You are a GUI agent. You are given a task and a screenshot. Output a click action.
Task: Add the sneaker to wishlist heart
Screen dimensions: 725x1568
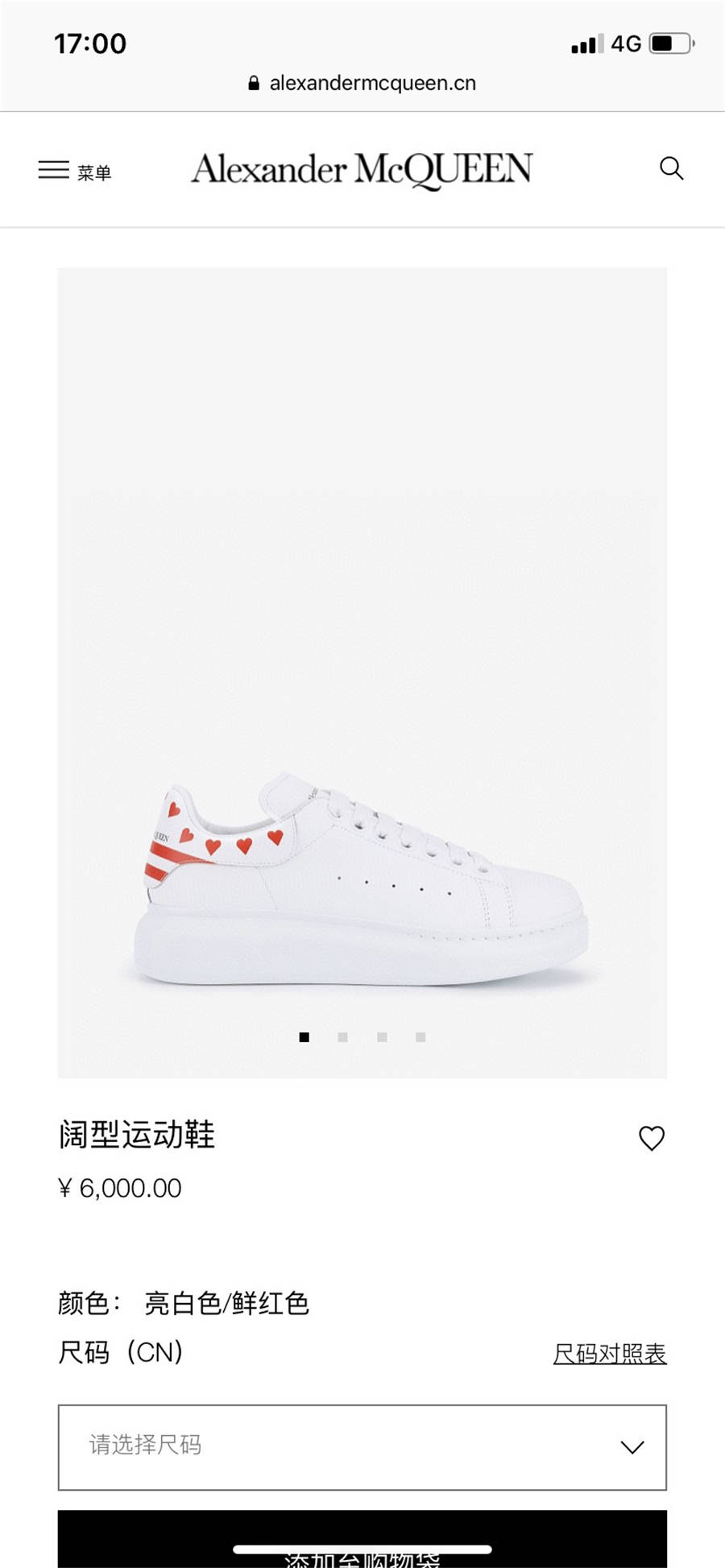652,1138
